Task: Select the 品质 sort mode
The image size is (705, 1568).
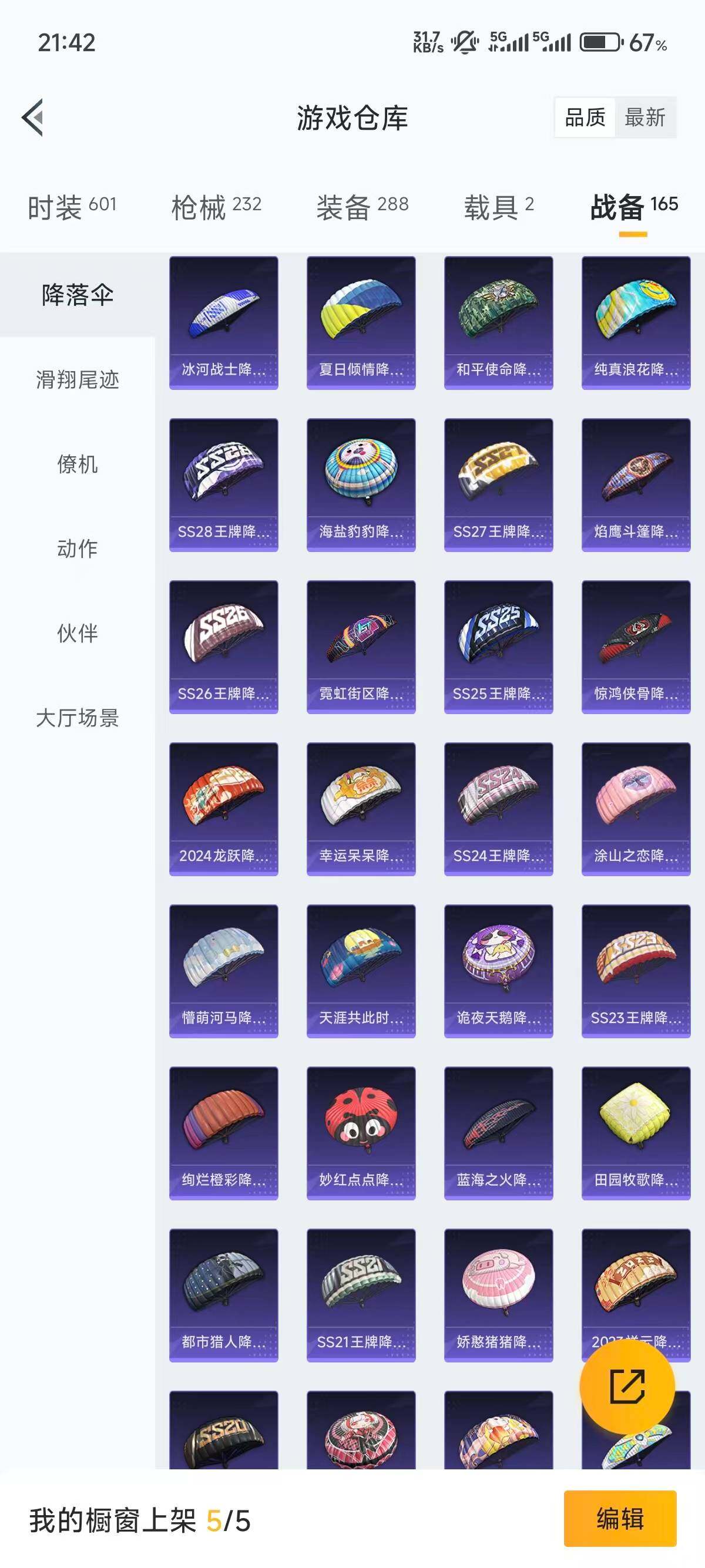Action: pyautogui.click(x=586, y=119)
